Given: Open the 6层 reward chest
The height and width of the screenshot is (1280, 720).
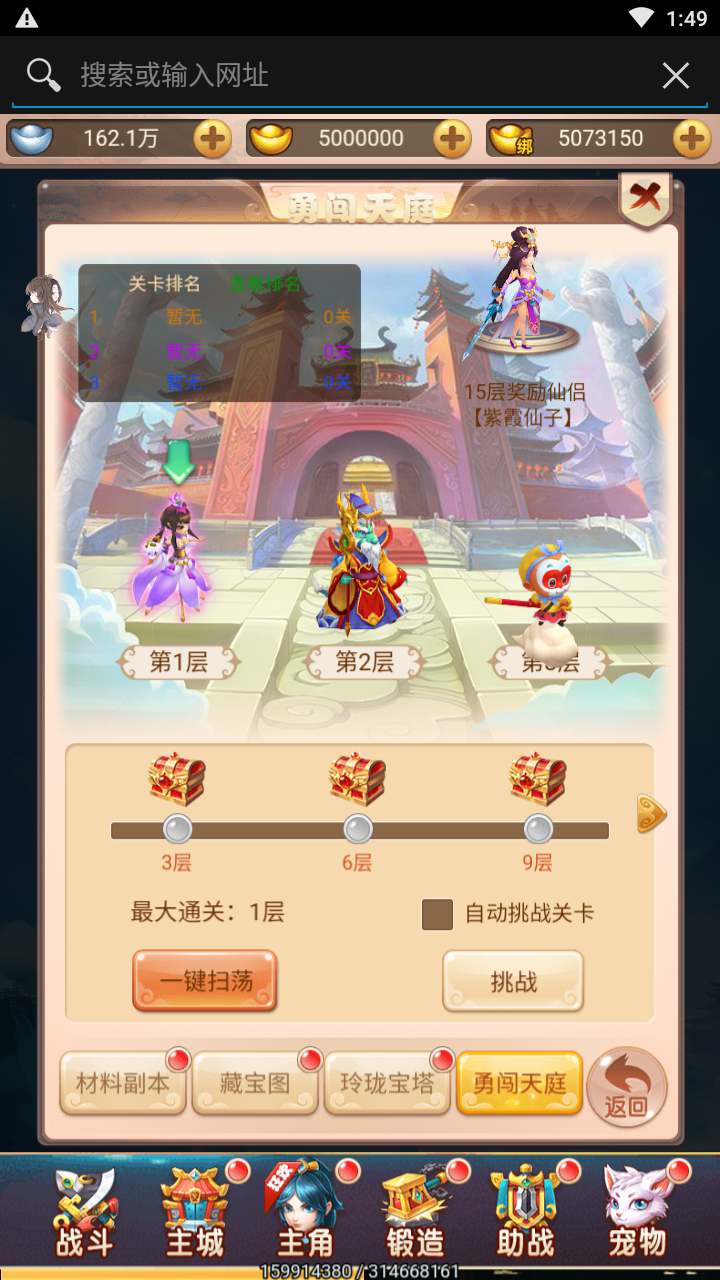Looking at the screenshot, I should pos(357,779).
